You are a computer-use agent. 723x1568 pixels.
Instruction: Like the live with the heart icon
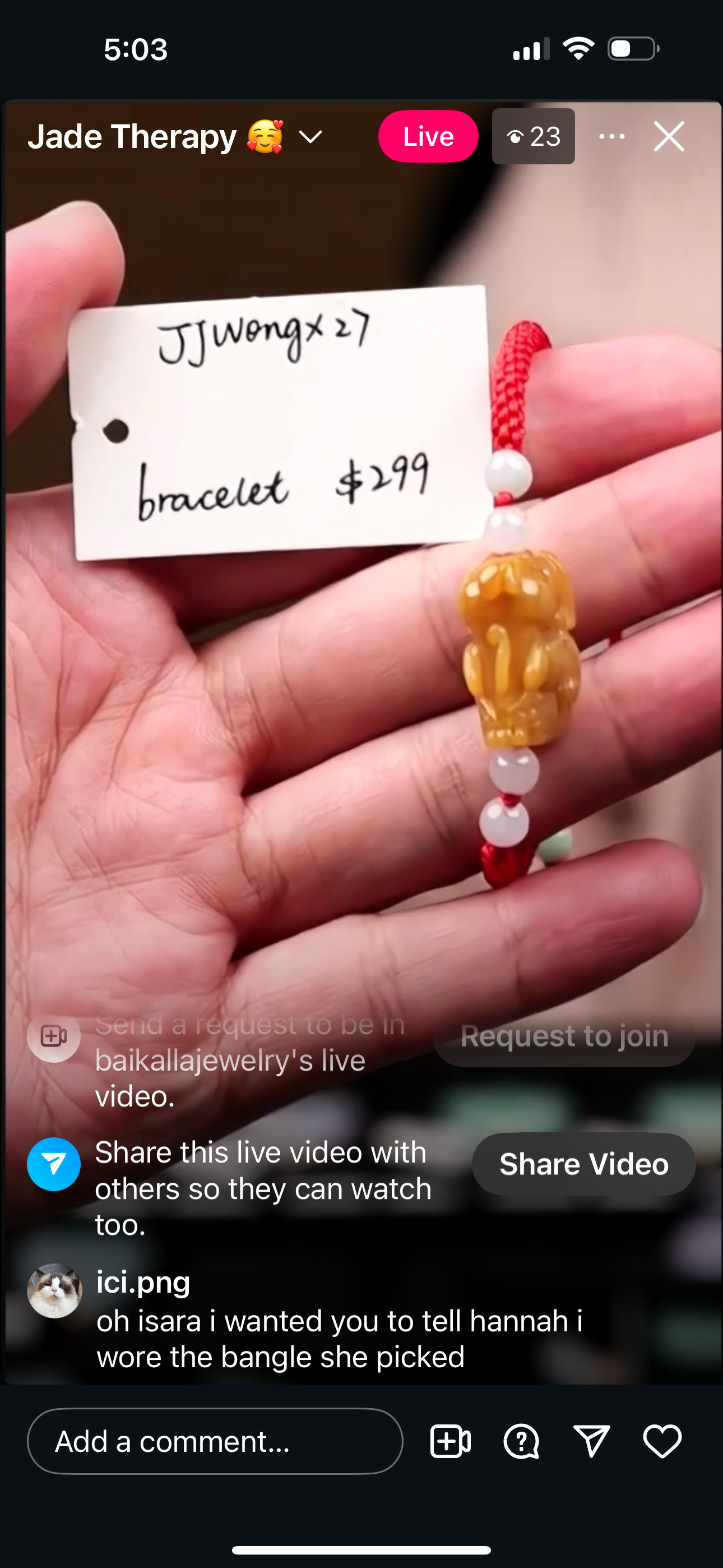point(662,1441)
